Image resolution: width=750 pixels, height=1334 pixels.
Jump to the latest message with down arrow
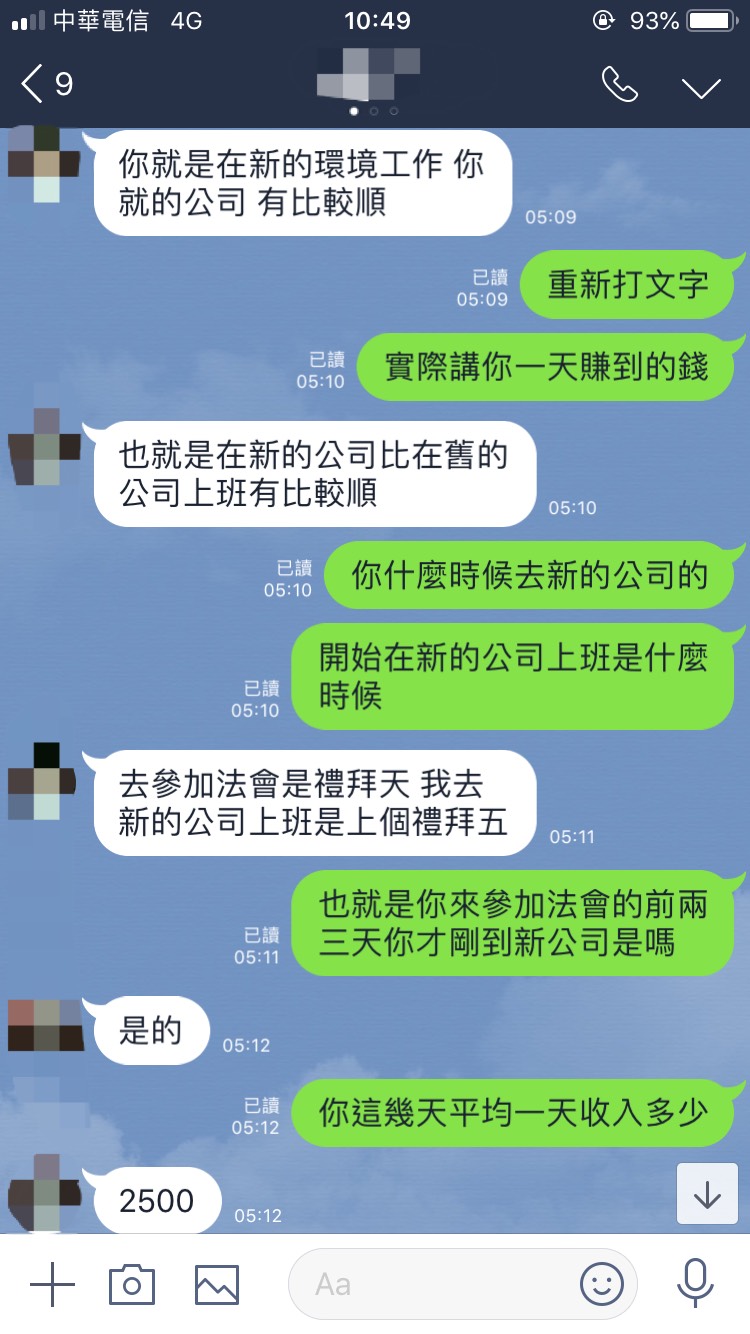pyautogui.click(x=707, y=1194)
